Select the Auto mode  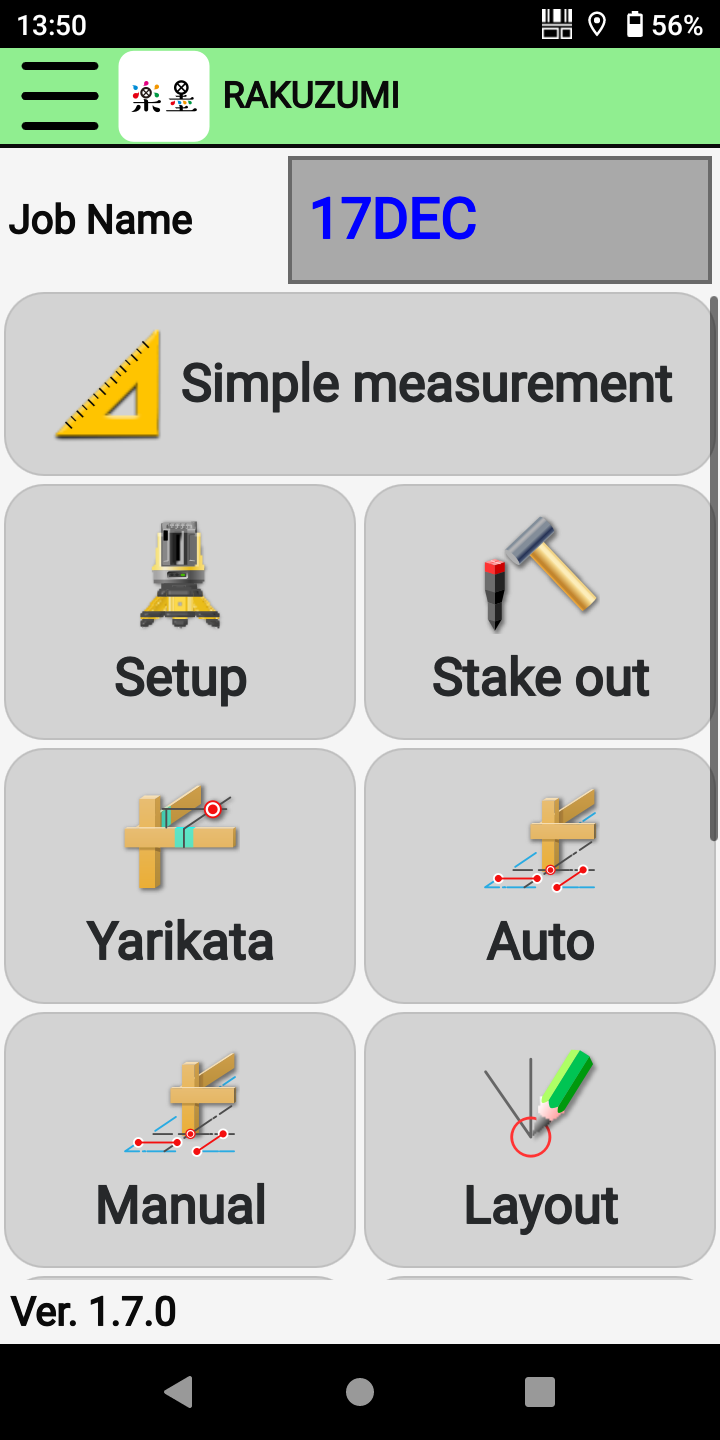(540, 876)
